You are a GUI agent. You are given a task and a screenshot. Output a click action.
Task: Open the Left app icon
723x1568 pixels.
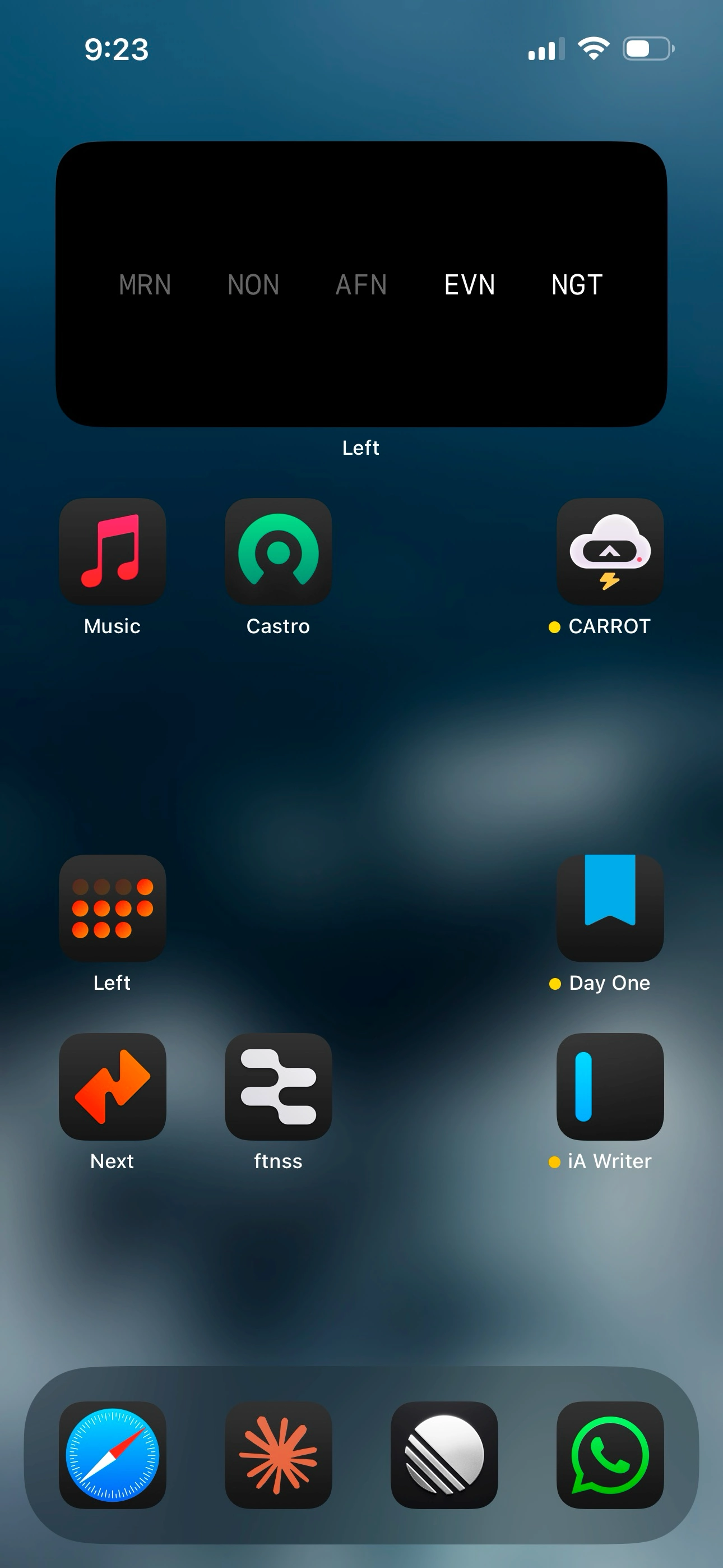113,908
